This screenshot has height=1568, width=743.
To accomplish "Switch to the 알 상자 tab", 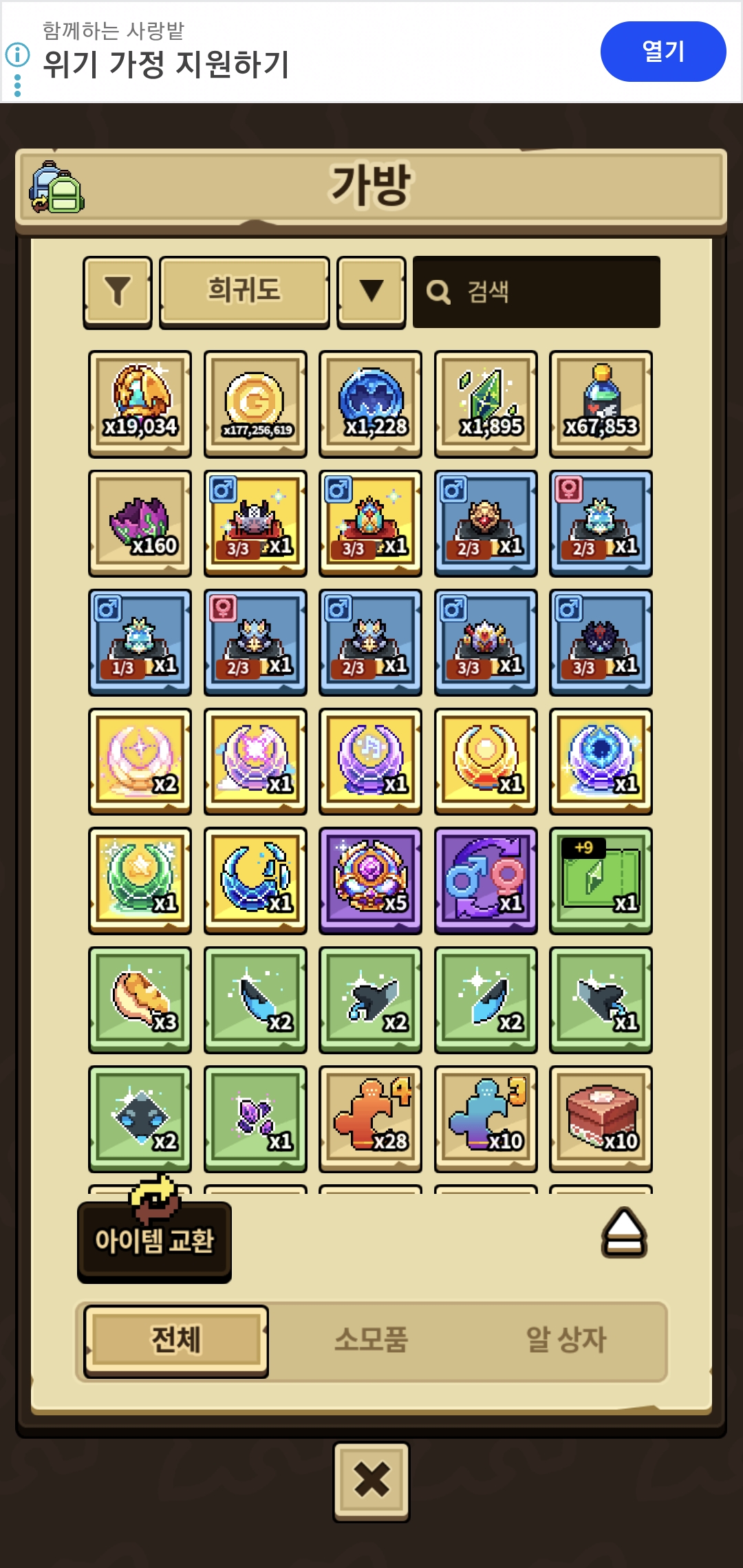I will [x=566, y=1340].
